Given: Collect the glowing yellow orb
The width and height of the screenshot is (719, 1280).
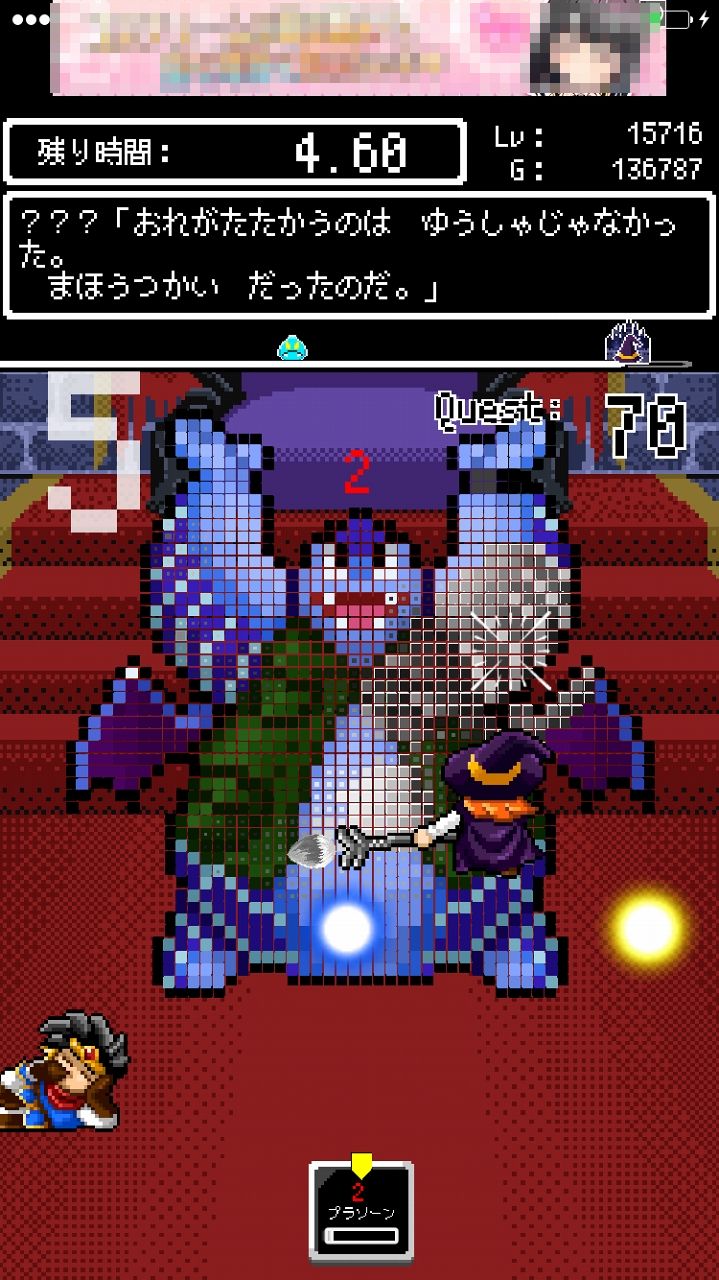Looking at the screenshot, I should coord(648,929).
